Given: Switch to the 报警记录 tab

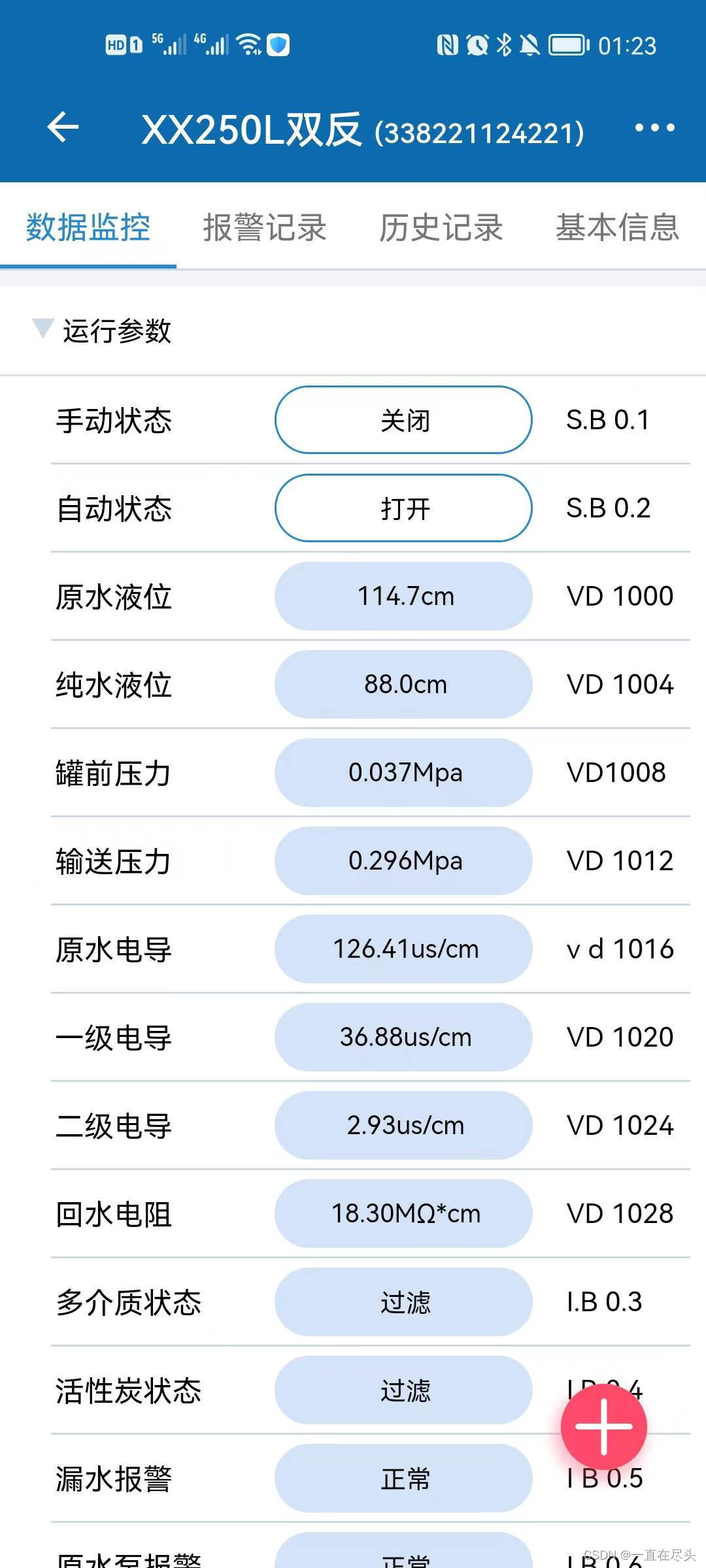Looking at the screenshot, I should (x=264, y=227).
